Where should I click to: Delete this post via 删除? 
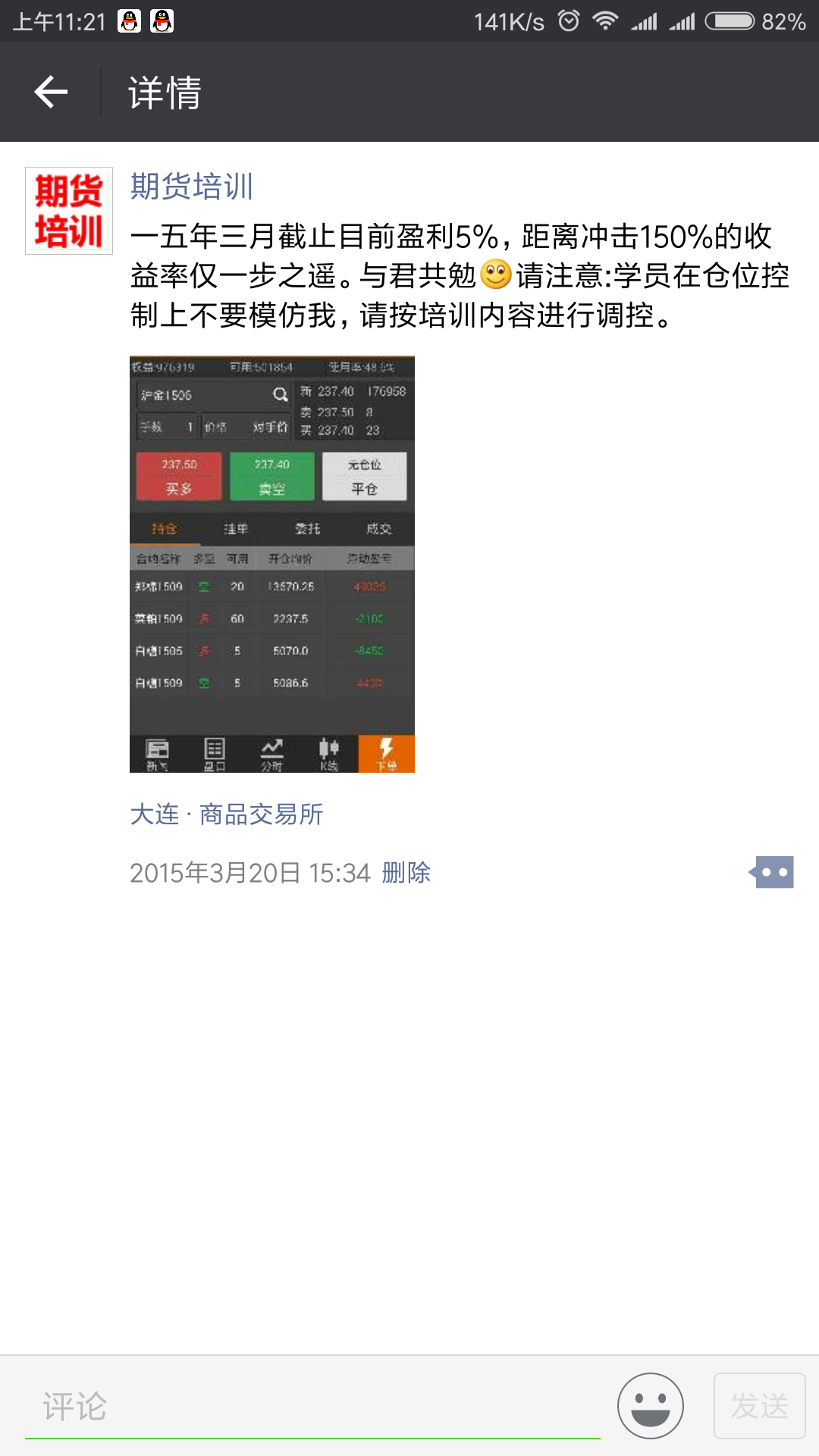point(406,873)
